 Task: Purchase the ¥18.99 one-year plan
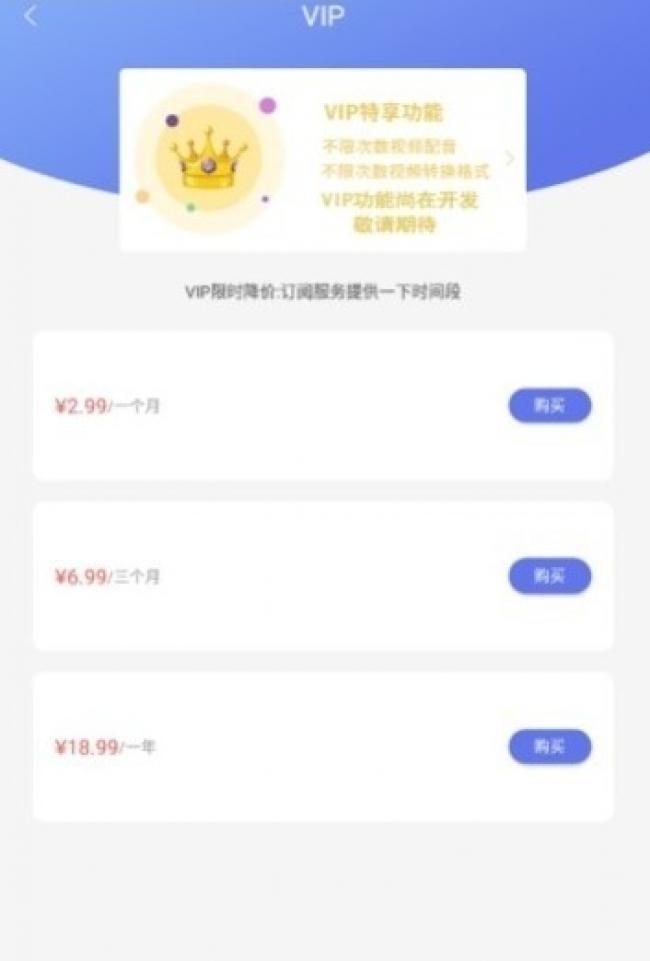pyautogui.click(x=549, y=747)
